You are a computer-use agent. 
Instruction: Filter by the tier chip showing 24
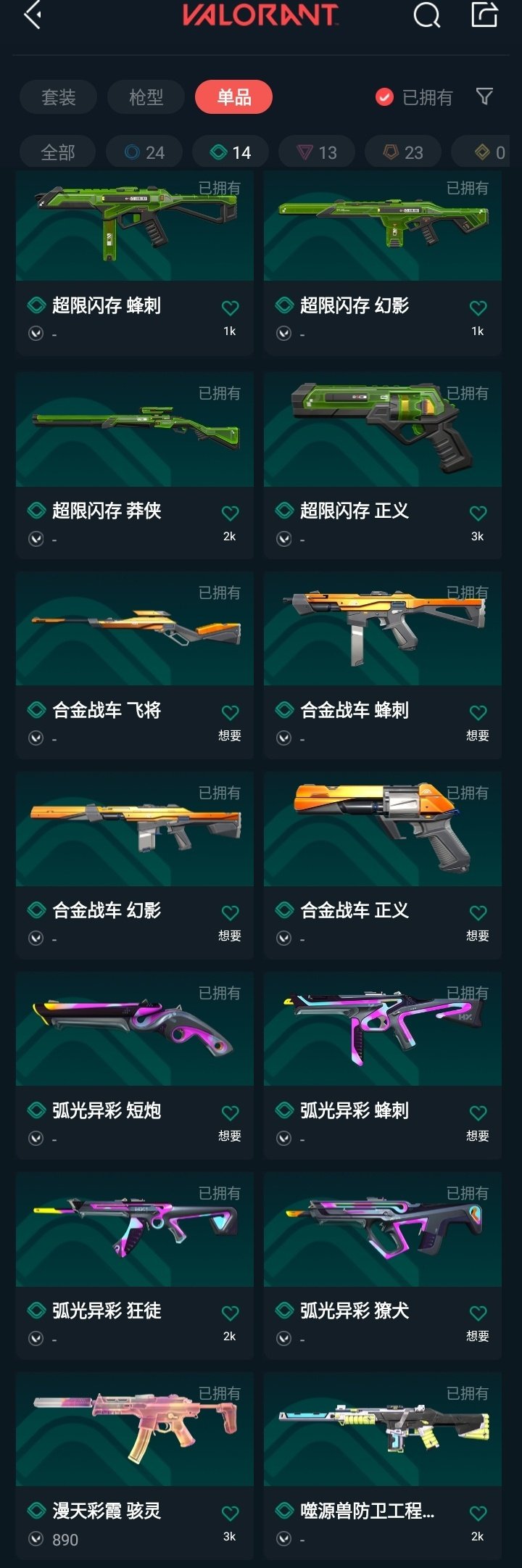pos(145,152)
